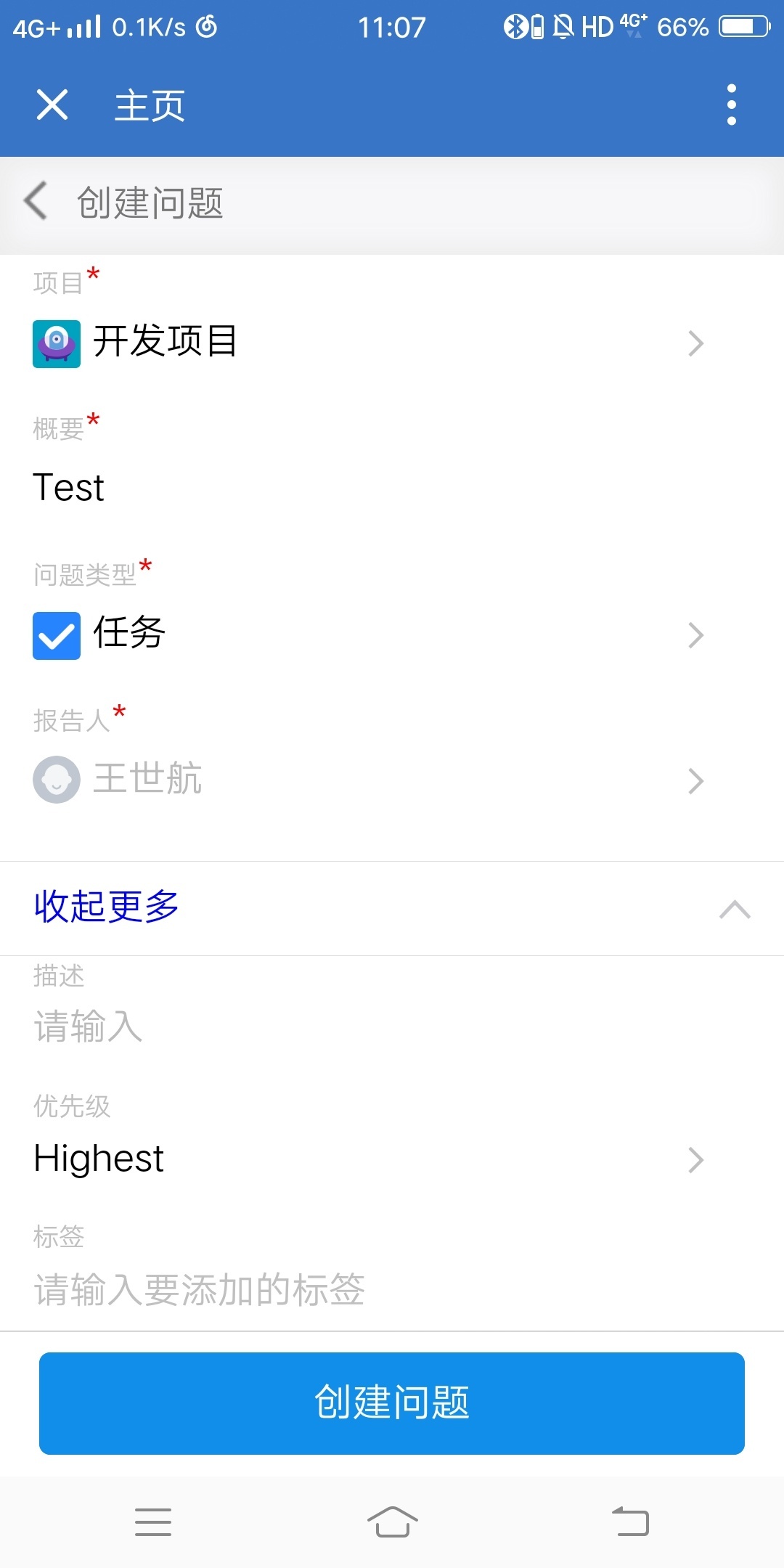Screen dimensions: 784x1568
Task: Close the page with the X icon
Action: pyautogui.click(x=52, y=105)
